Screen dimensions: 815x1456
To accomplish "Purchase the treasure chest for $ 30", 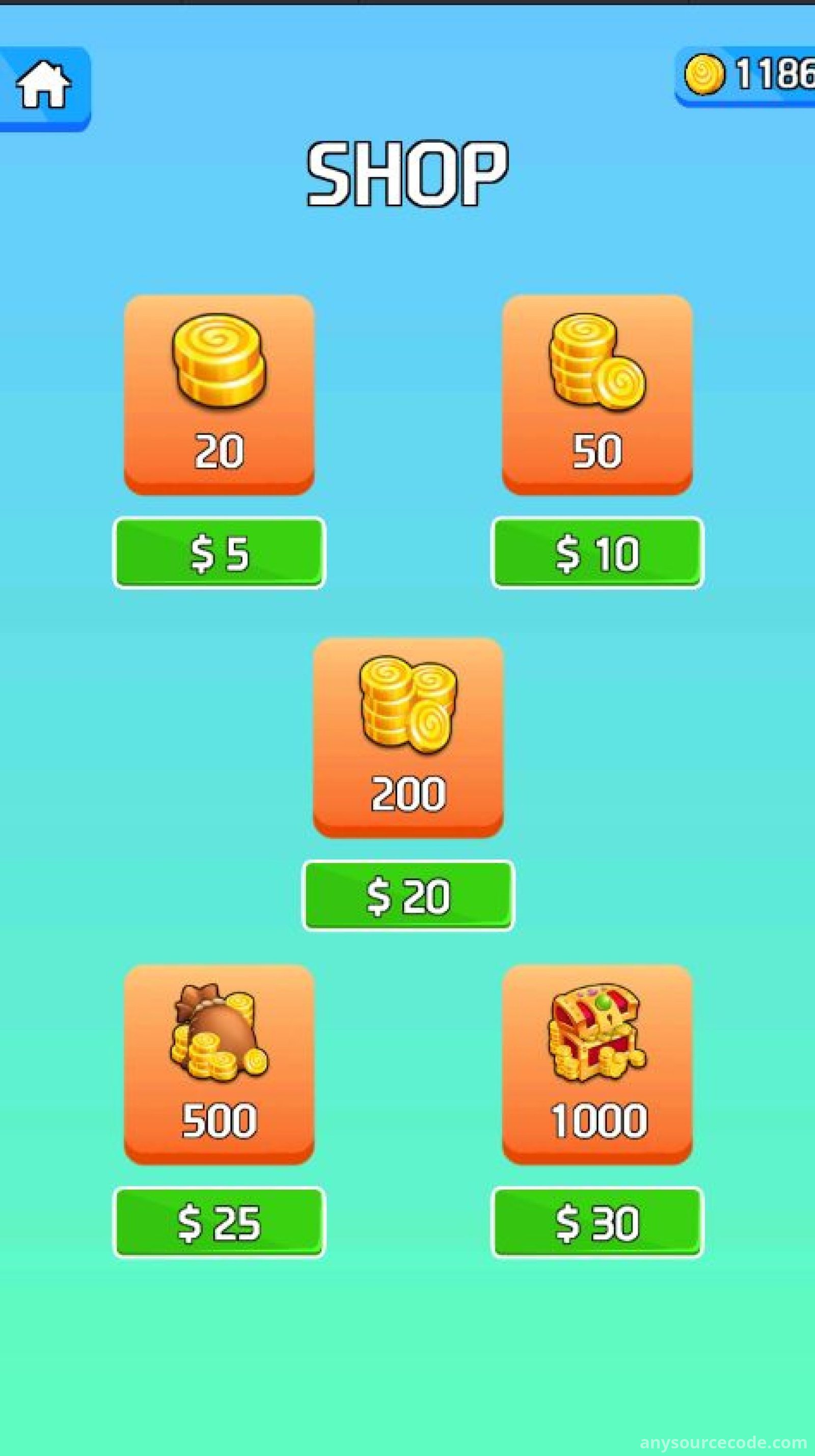I will coord(597,1222).
